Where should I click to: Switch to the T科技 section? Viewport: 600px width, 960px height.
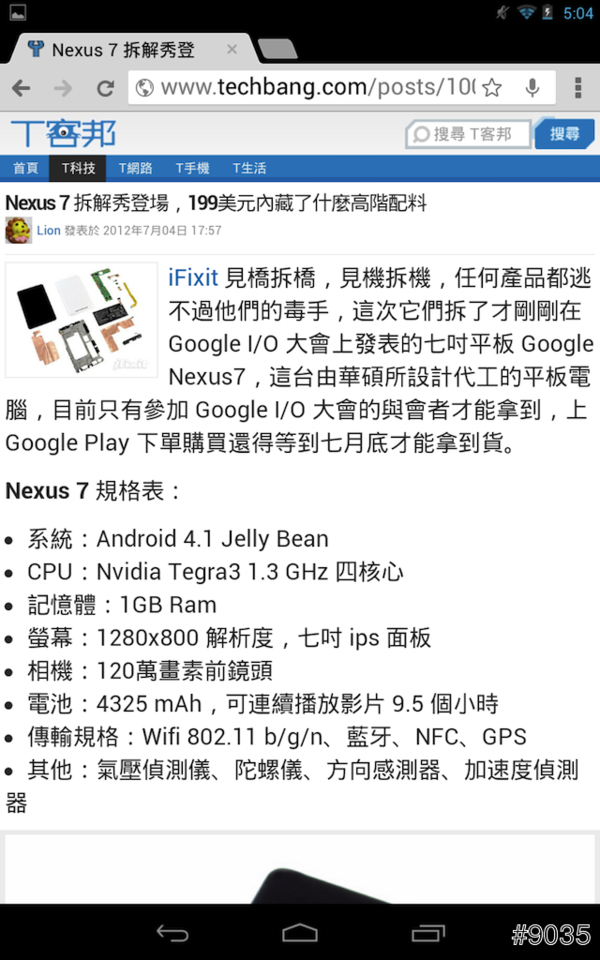click(78, 168)
